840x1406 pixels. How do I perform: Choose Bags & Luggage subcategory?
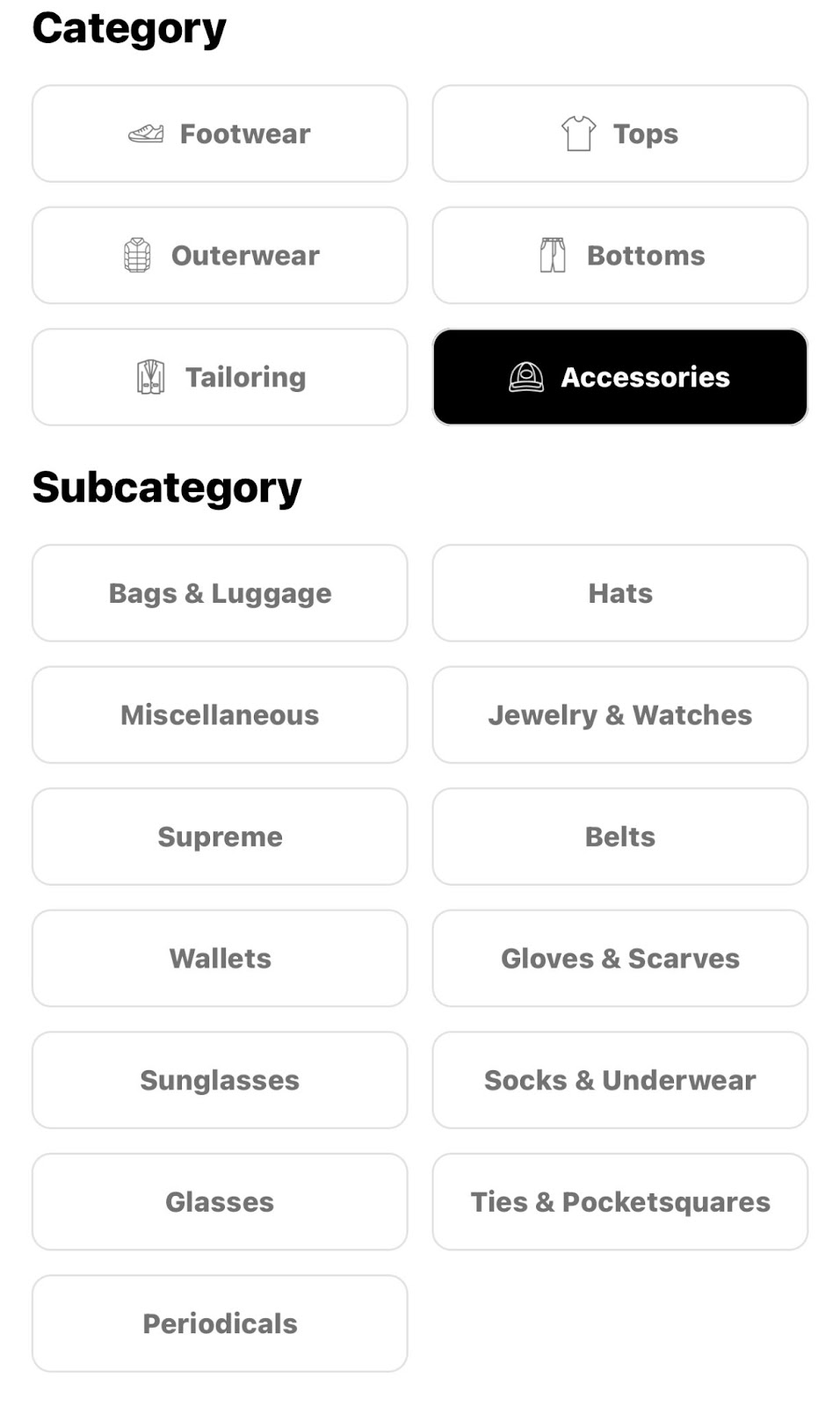(x=220, y=593)
